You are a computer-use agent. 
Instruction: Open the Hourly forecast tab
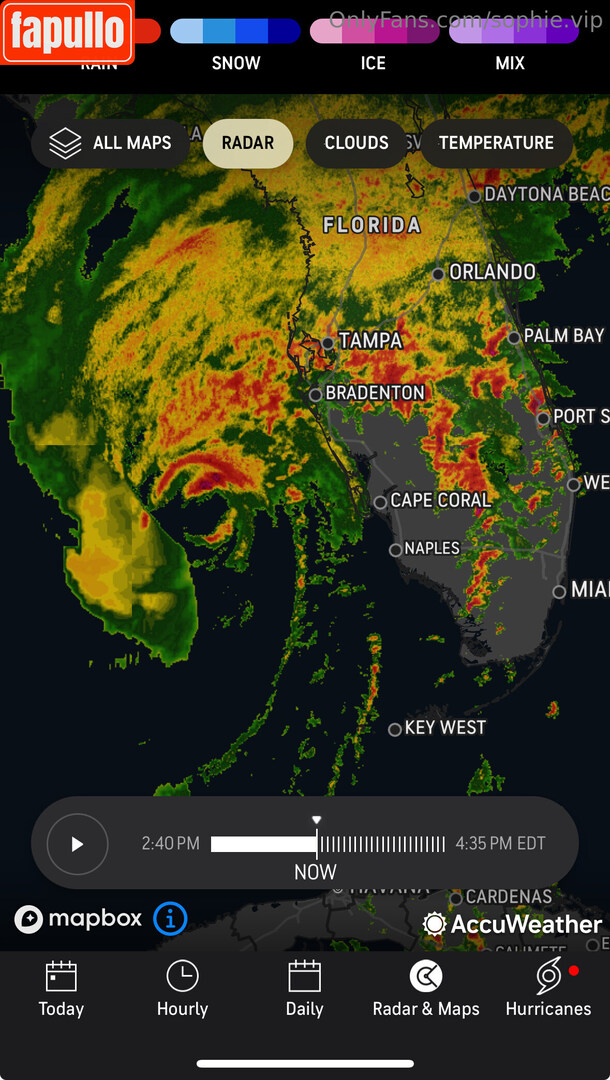182,988
